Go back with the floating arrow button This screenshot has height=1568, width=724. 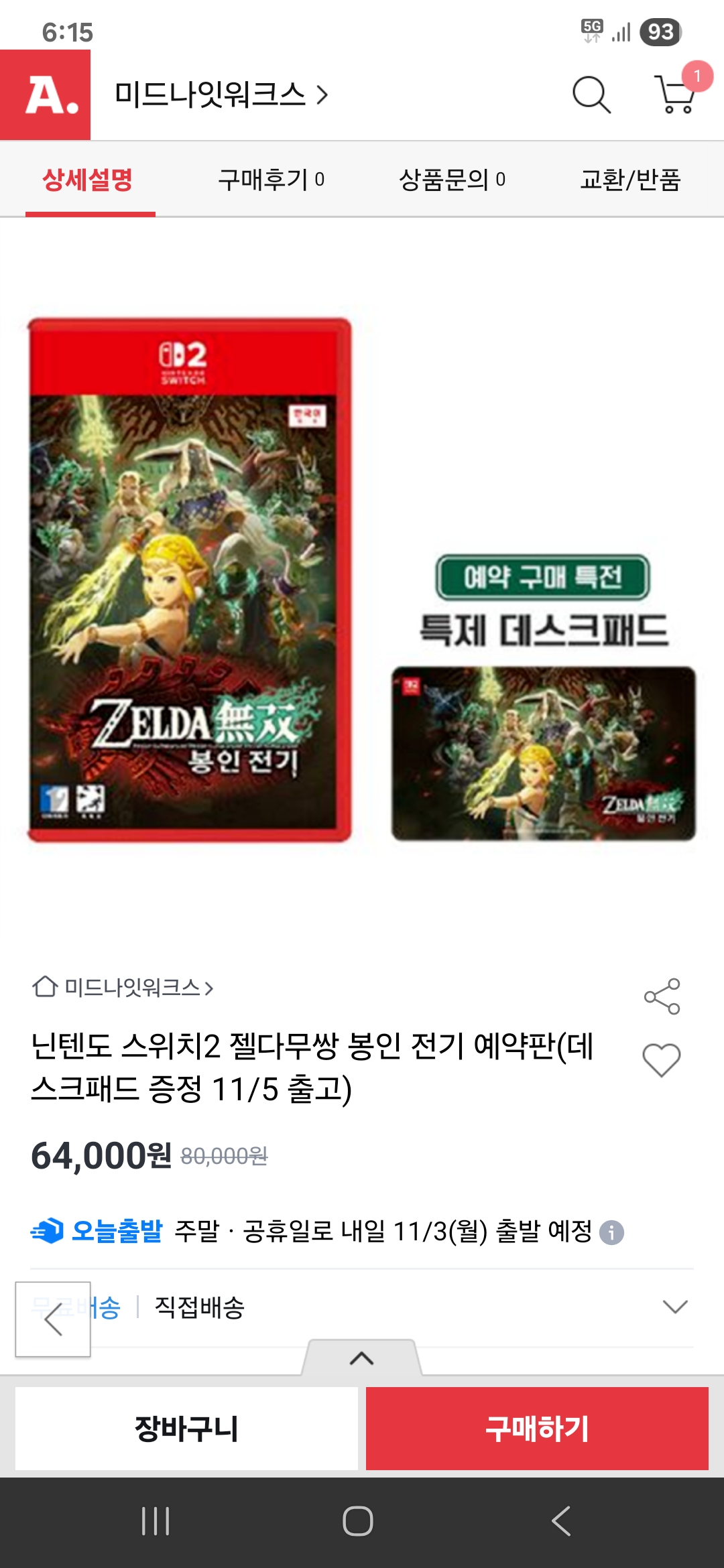click(x=53, y=1319)
